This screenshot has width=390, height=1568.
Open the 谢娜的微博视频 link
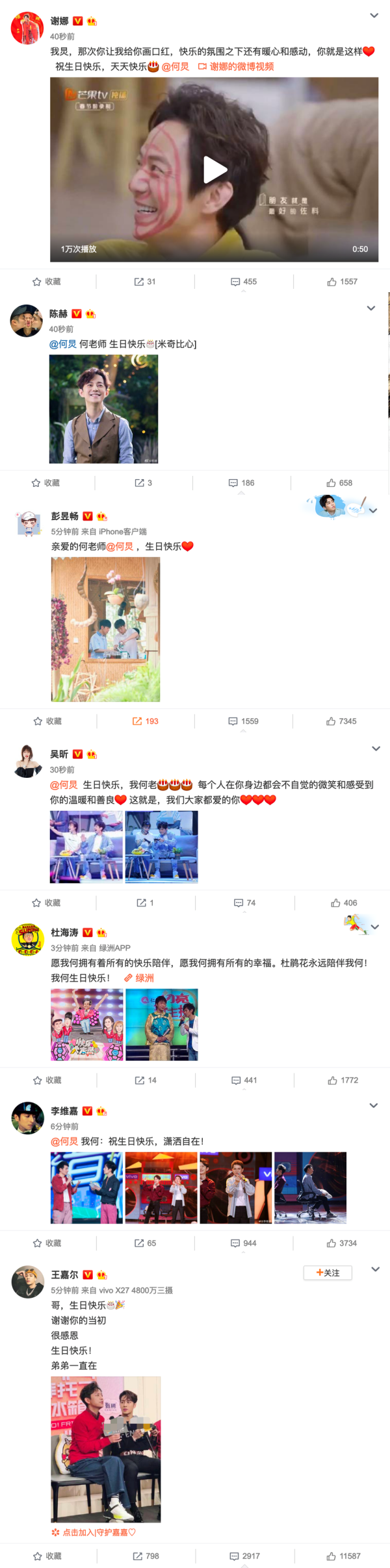coord(236,67)
